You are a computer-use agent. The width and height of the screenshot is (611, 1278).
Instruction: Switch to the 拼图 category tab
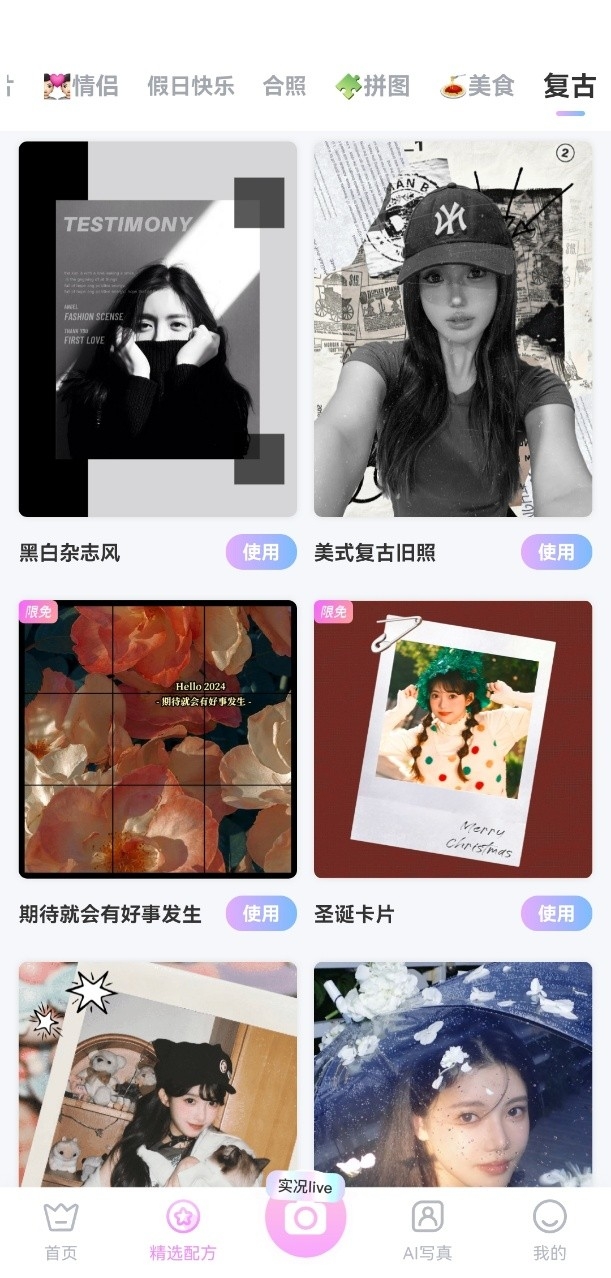pos(373,86)
